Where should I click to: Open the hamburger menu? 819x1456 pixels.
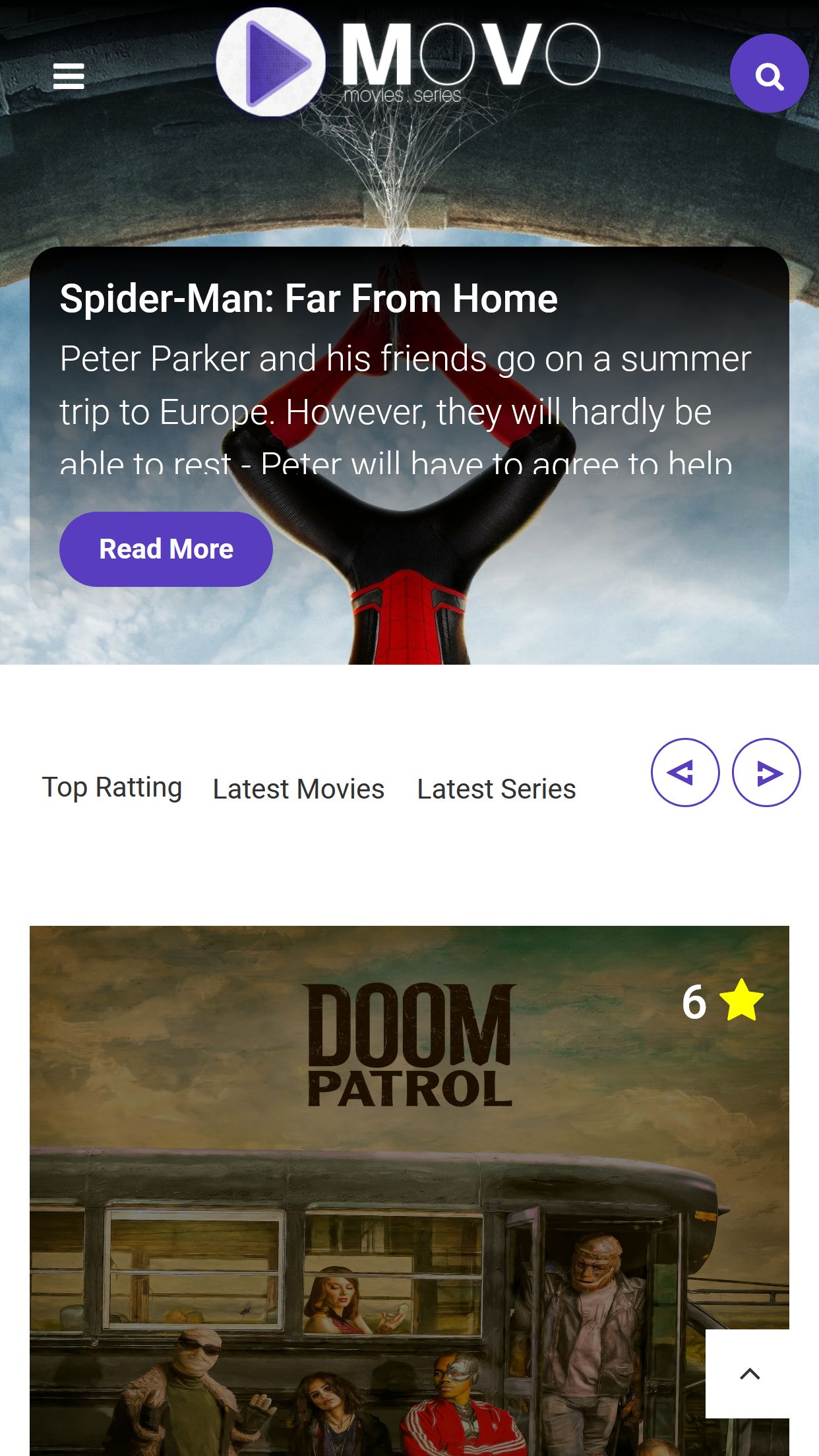click(69, 76)
